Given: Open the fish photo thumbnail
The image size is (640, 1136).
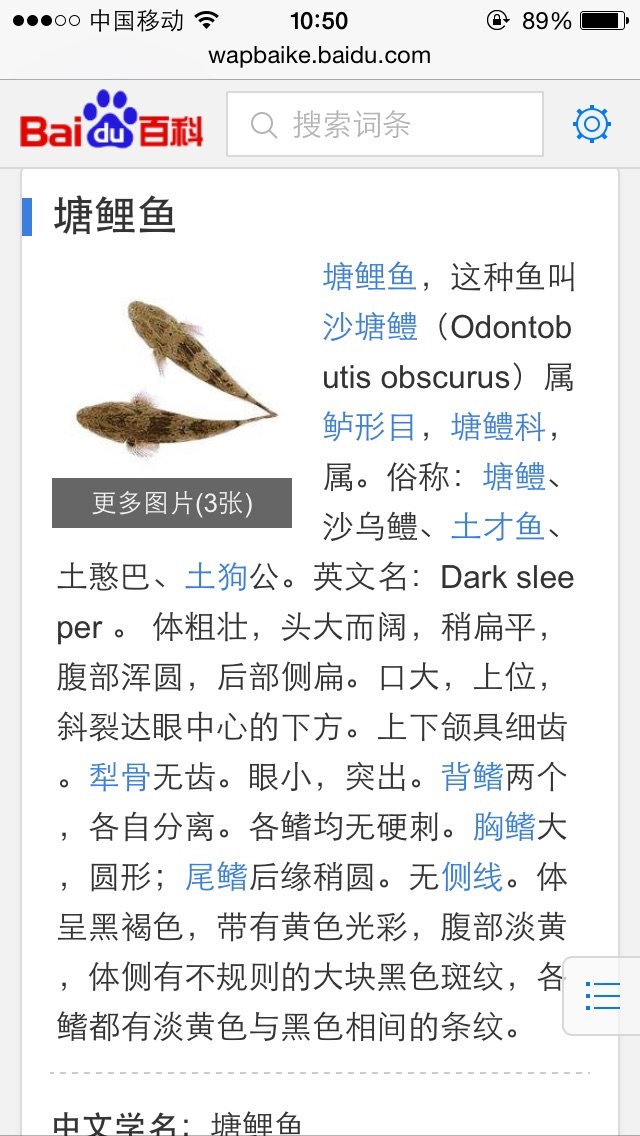Looking at the screenshot, I should pyautogui.click(x=175, y=377).
